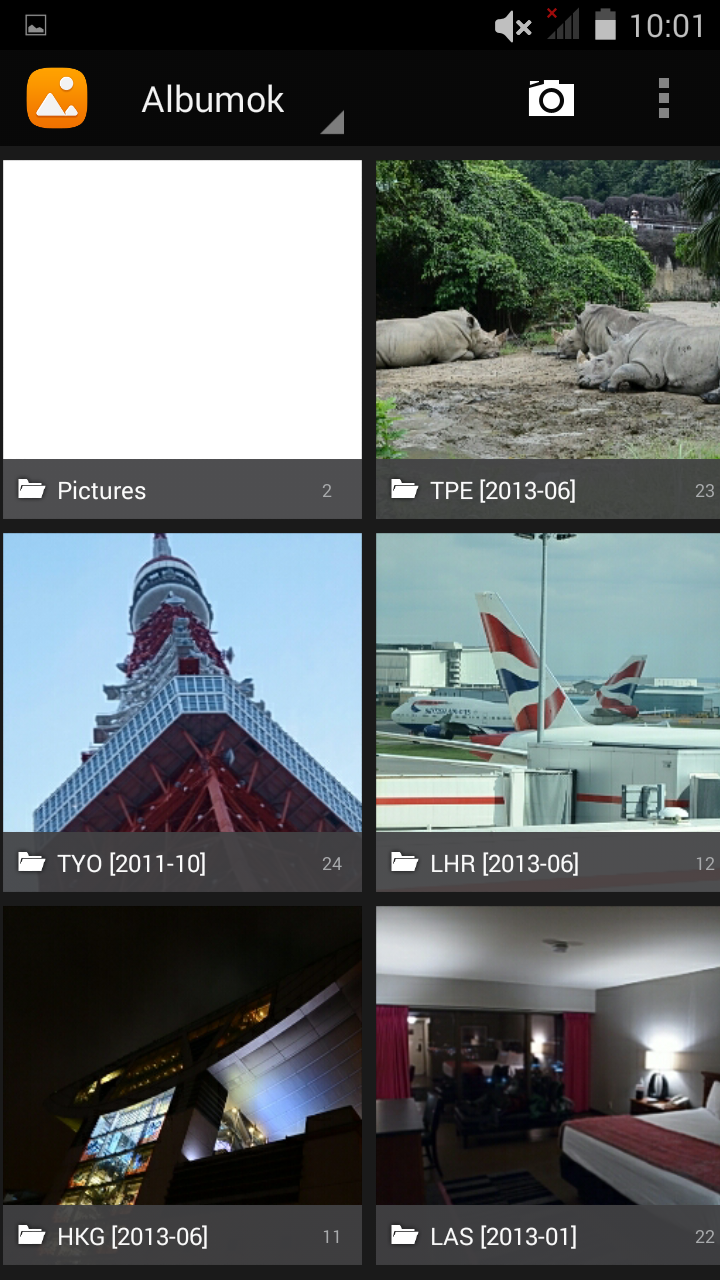Tap the orange gallery app icon
Image resolution: width=720 pixels, height=1280 pixels.
(57, 98)
